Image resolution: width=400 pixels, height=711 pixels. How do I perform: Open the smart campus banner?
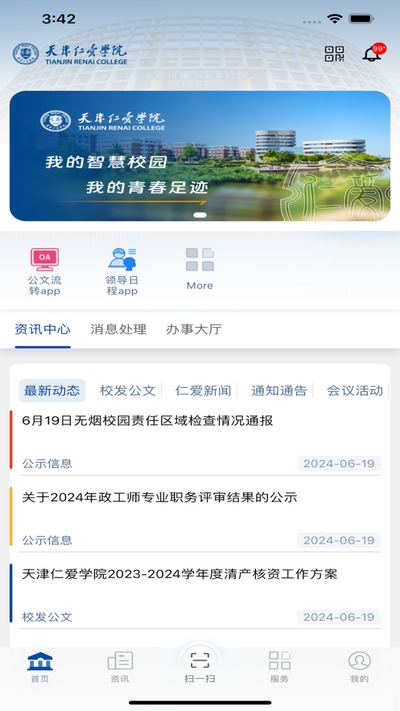coord(200,156)
